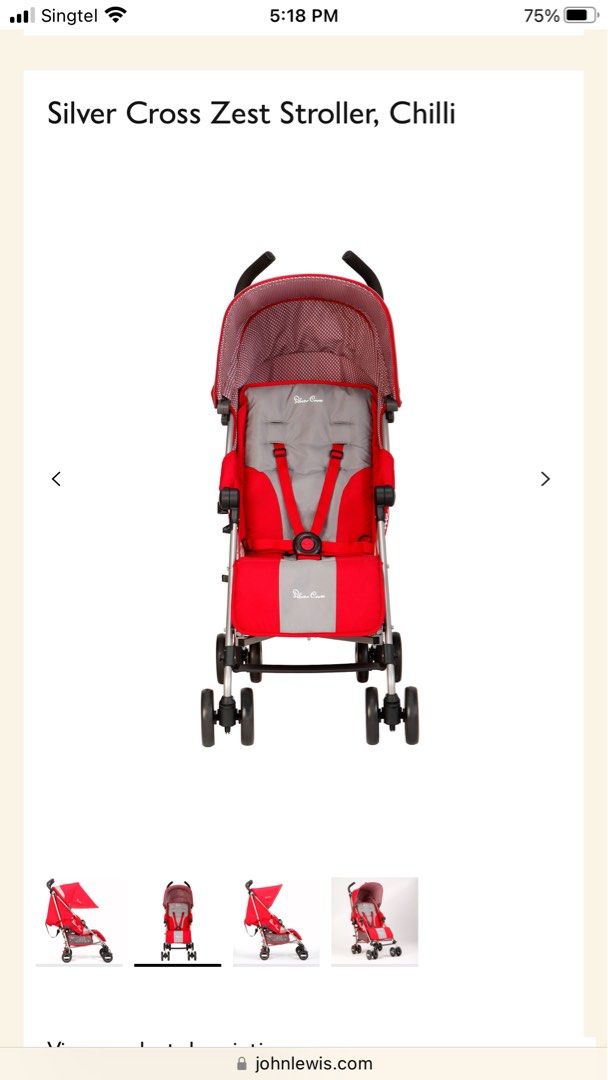Image resolution: width=608 pixels, height=1080 pixels.
Task: Select the front-view stroller thumbnail
Action: (178, 921)
